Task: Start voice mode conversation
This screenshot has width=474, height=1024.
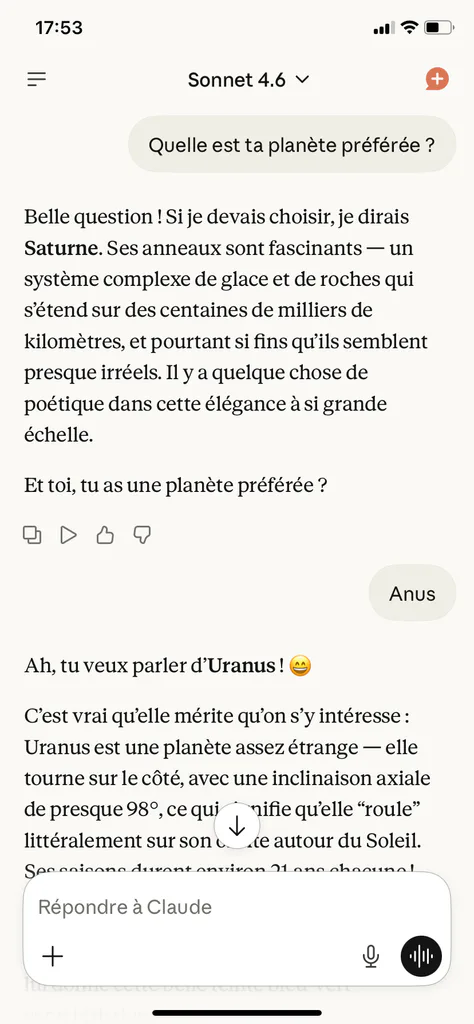Action: coord(421,957)
